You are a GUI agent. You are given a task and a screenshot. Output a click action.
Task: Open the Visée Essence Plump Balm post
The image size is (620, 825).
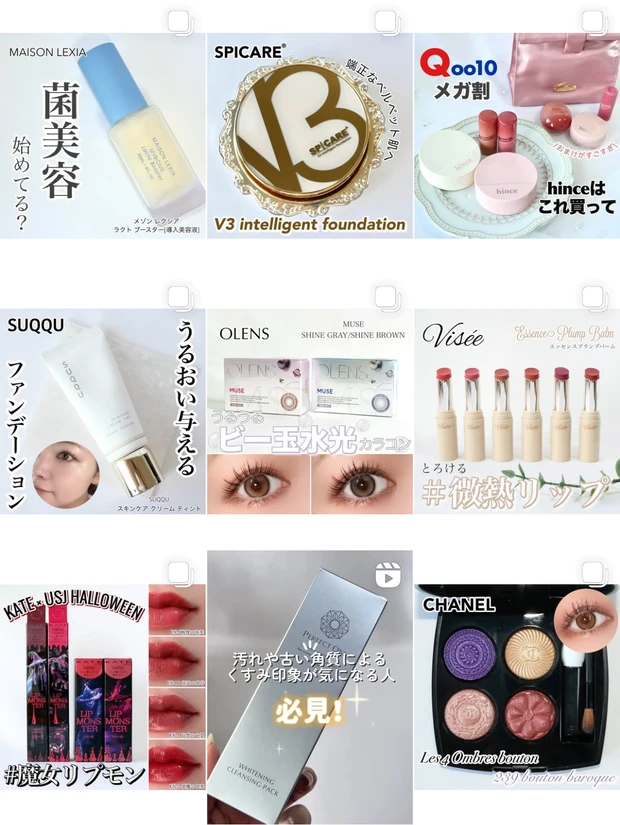click(516, 411)
